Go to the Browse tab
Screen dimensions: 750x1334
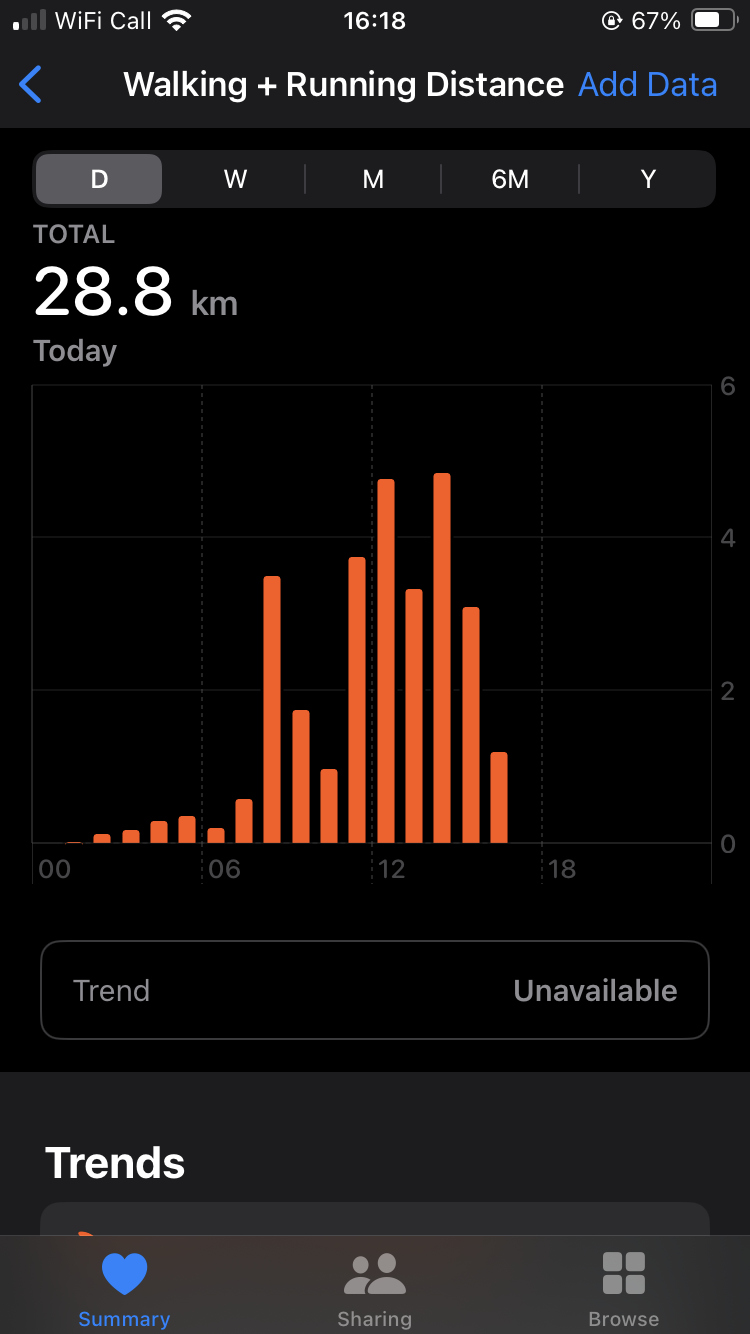(624, 1287)
